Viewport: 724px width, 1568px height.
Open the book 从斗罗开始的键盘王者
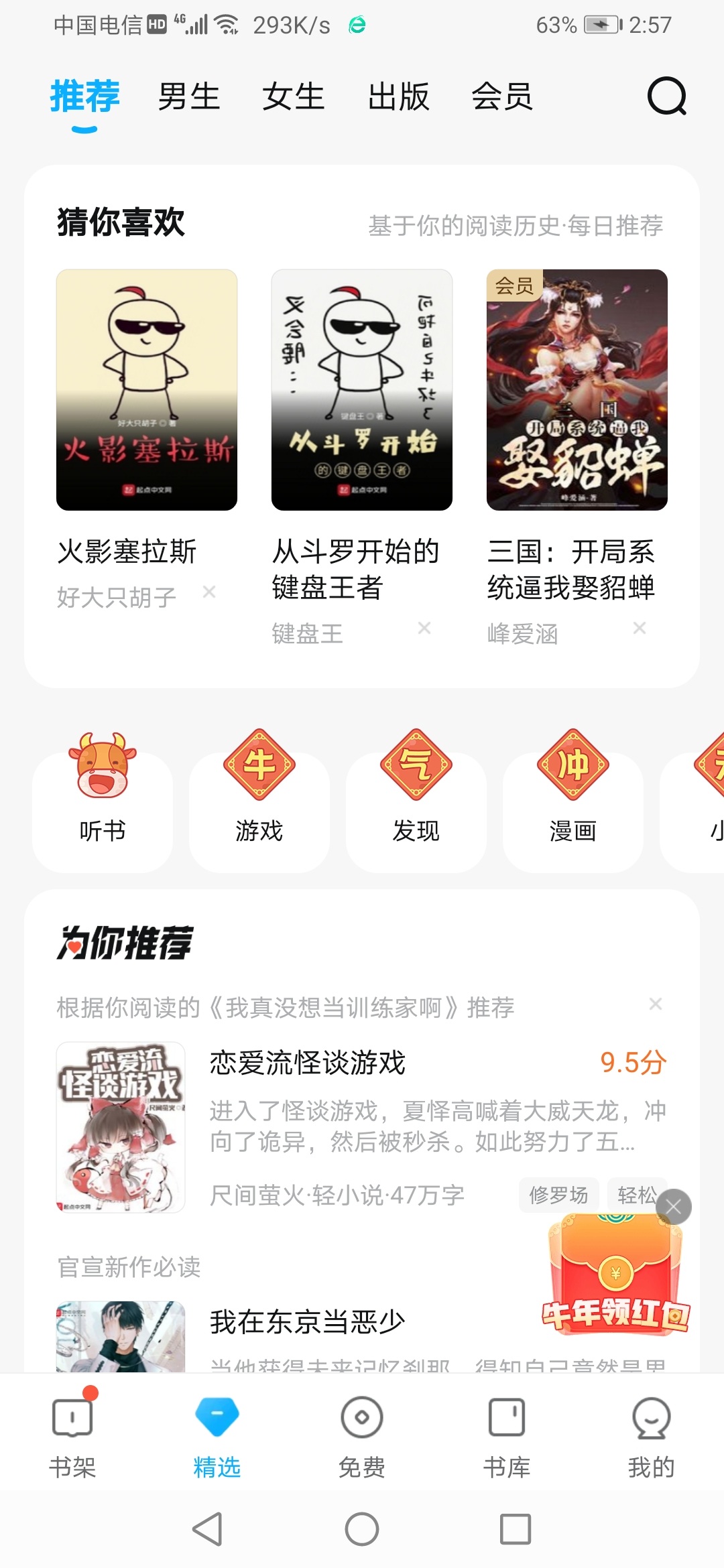tap(362, 390)
